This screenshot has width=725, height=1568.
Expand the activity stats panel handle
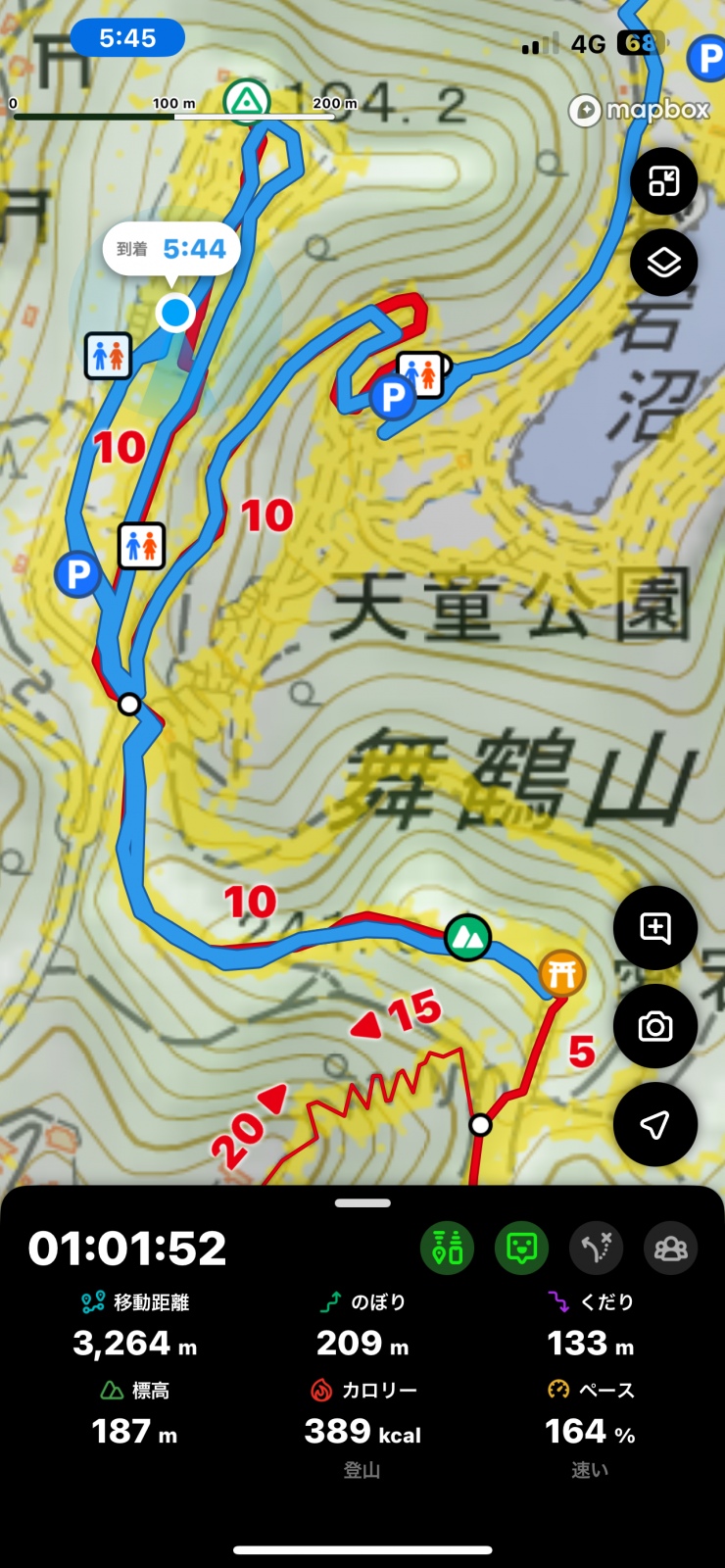[x=362, y=1202]
